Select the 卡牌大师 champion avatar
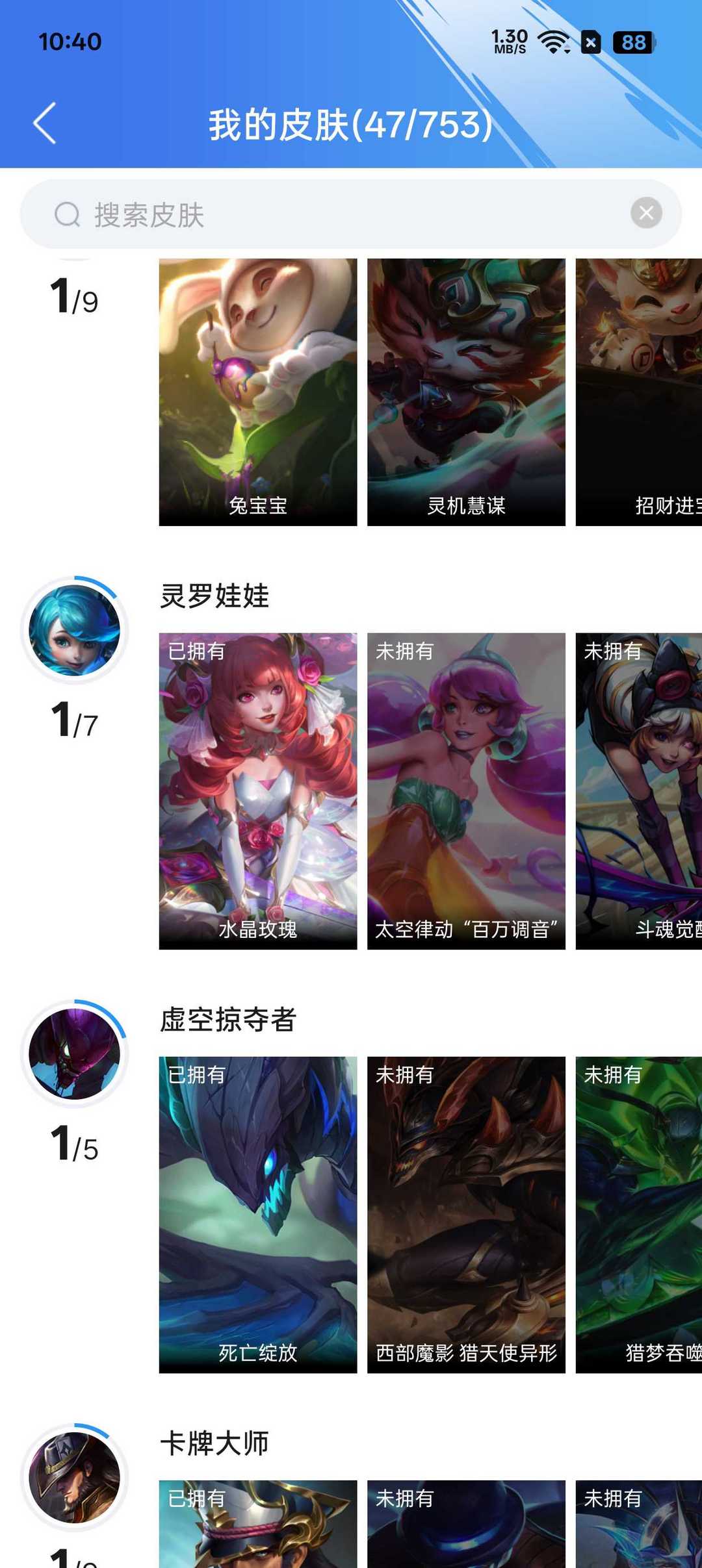The width and height of the screenshot is (702, 1568). (74, 1477)
